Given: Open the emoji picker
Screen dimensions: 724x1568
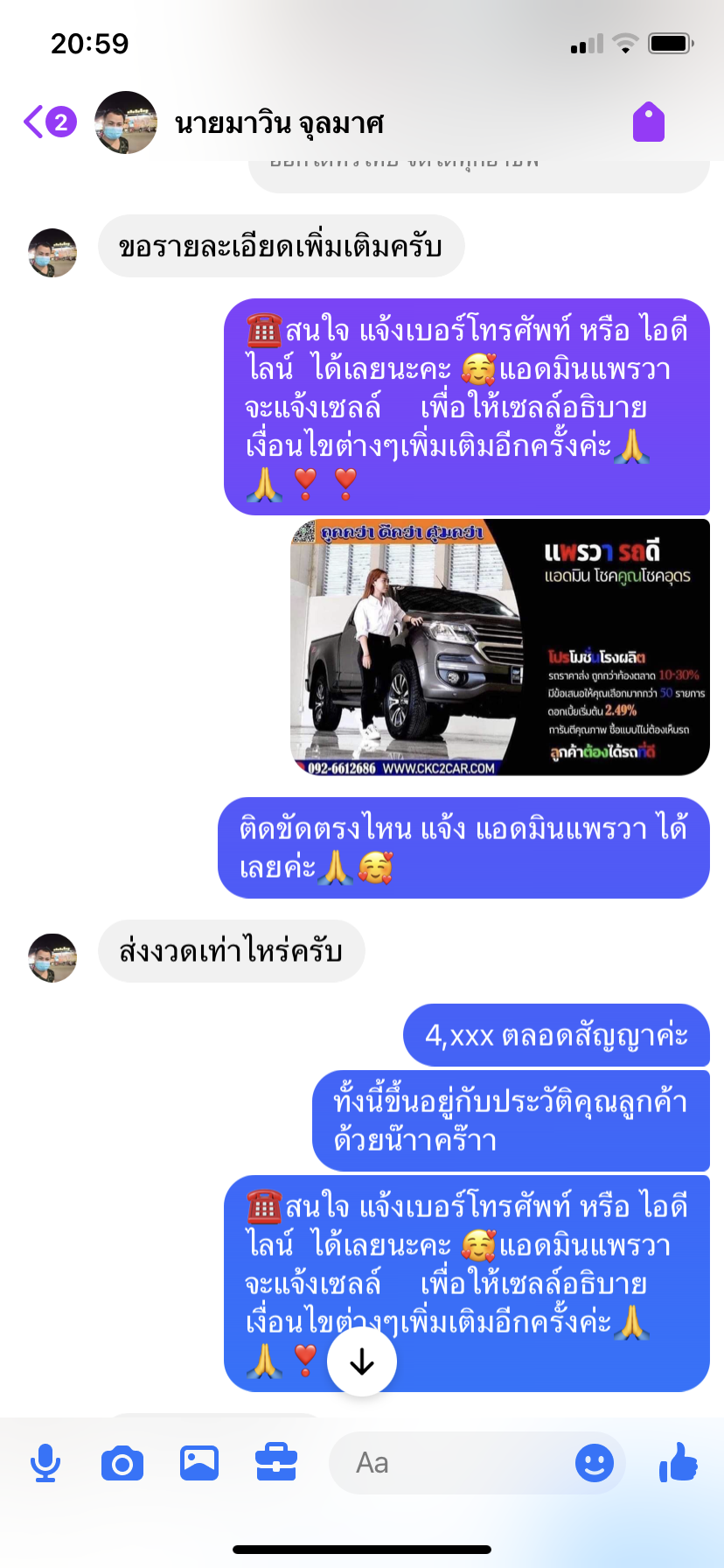Looking at the screenshot, I should tap(595, 1463).
